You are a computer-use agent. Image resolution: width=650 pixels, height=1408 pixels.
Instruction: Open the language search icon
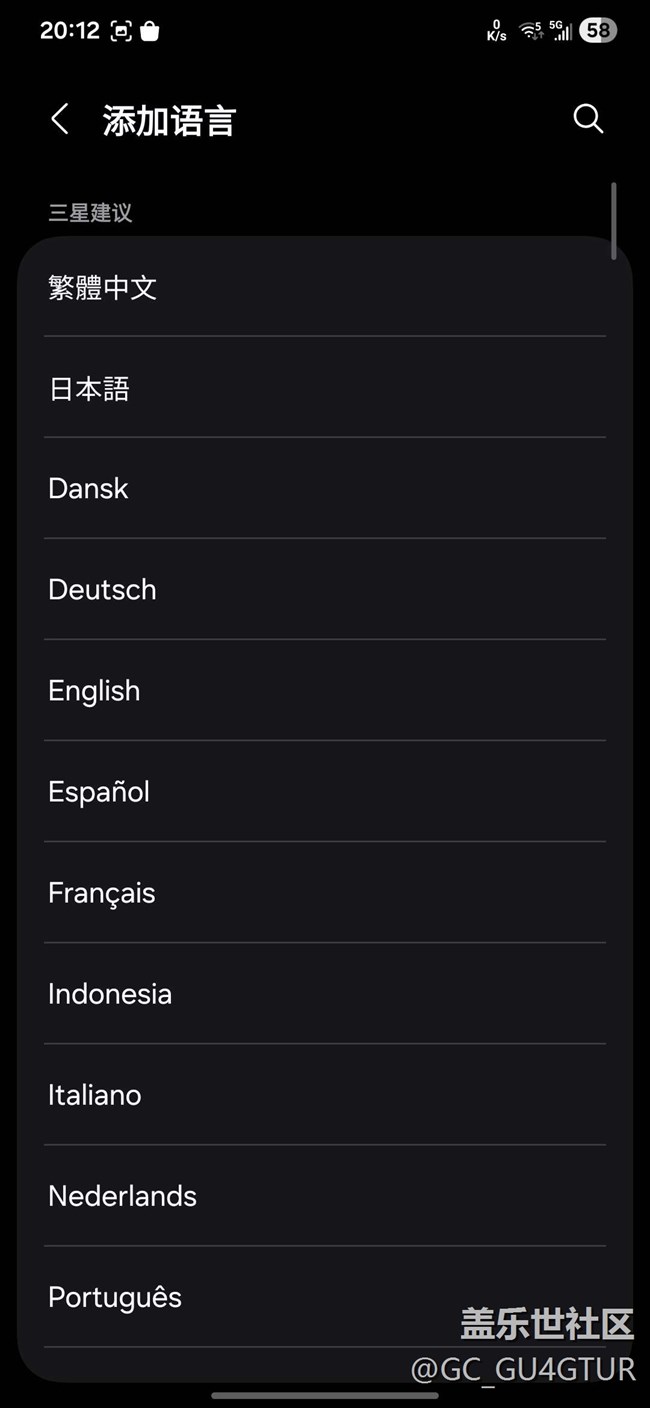[x=588, y=119]
